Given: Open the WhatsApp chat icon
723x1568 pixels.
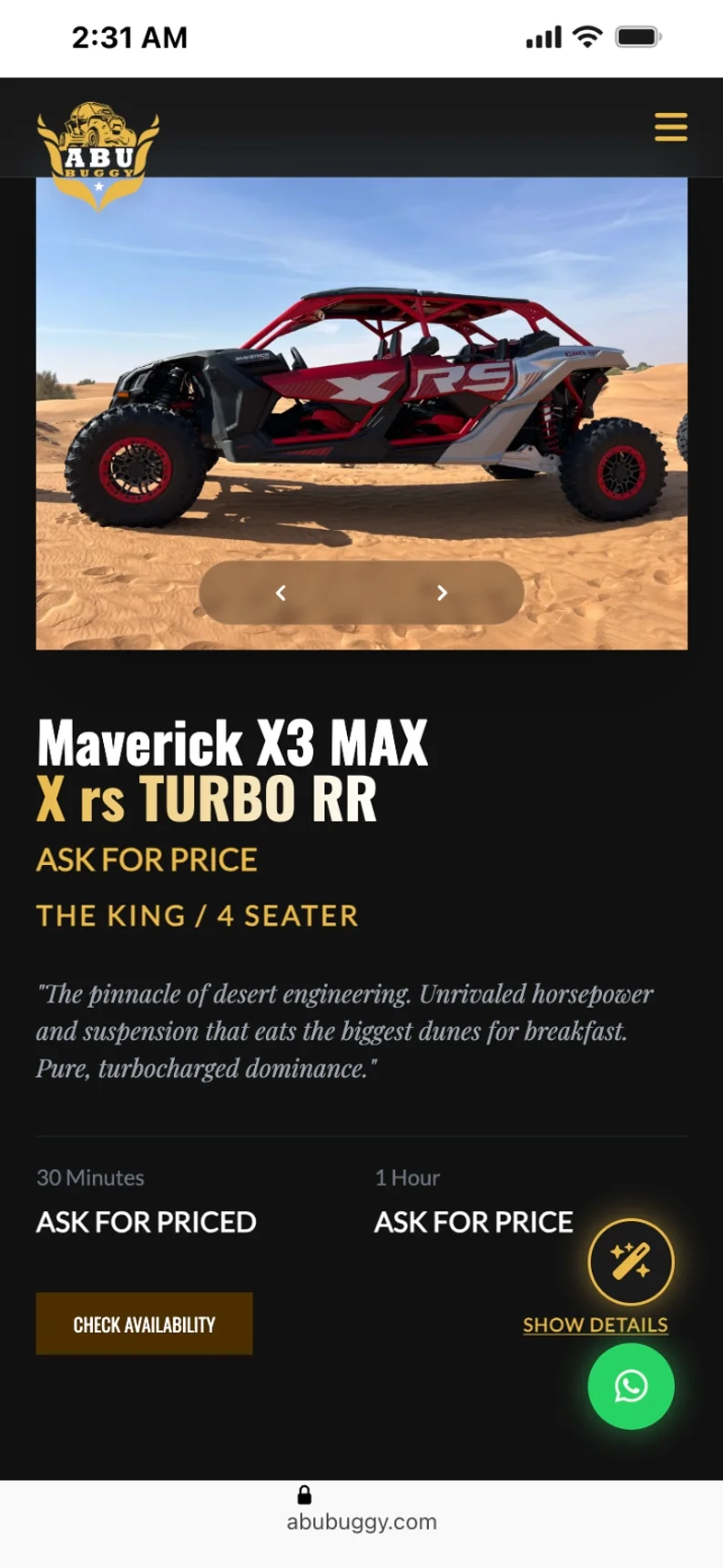Looking at the screenshot, I should [630, 1386].
